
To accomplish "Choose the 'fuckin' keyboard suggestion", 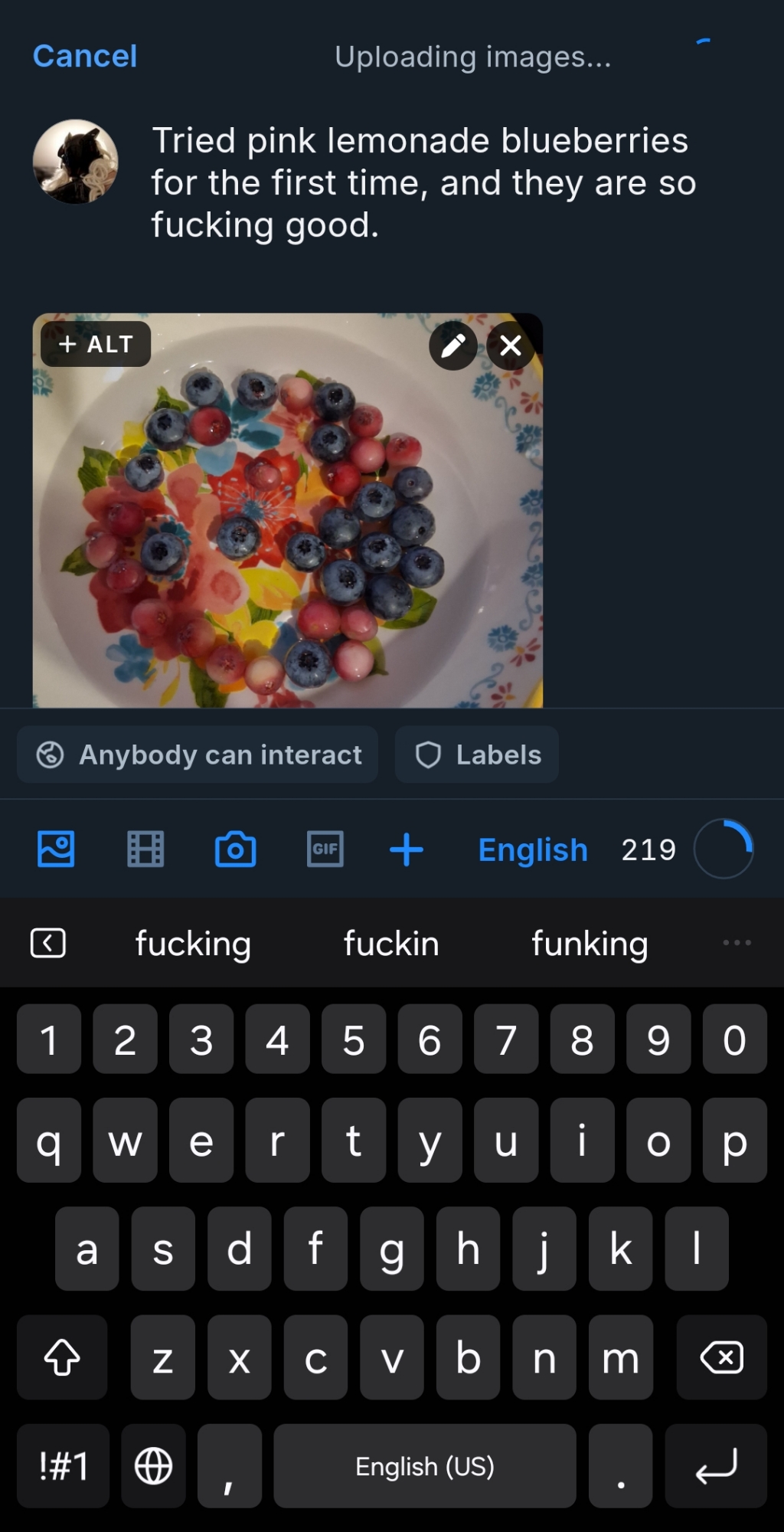I will (x=391, y=944).
